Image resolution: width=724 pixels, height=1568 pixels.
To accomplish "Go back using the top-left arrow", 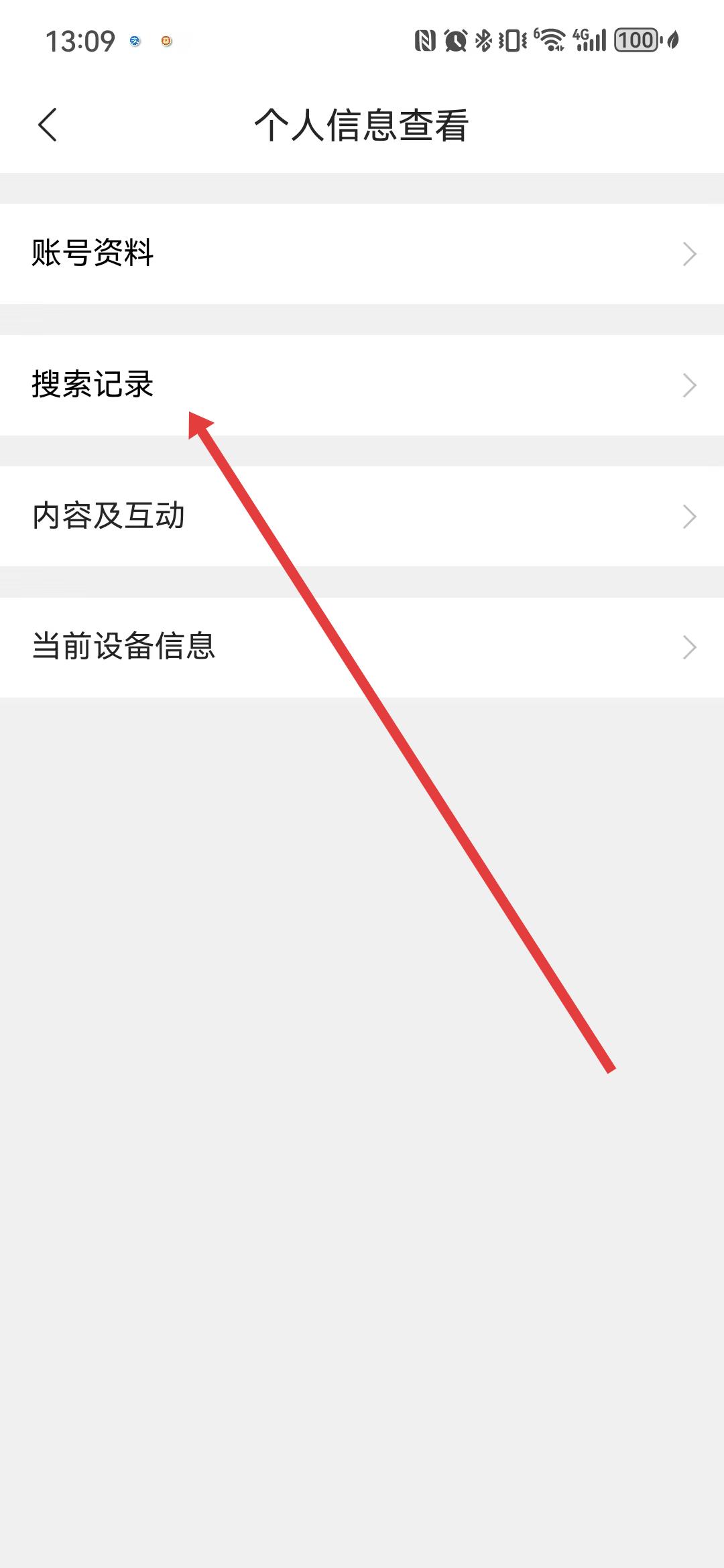I will coord(48,125).
